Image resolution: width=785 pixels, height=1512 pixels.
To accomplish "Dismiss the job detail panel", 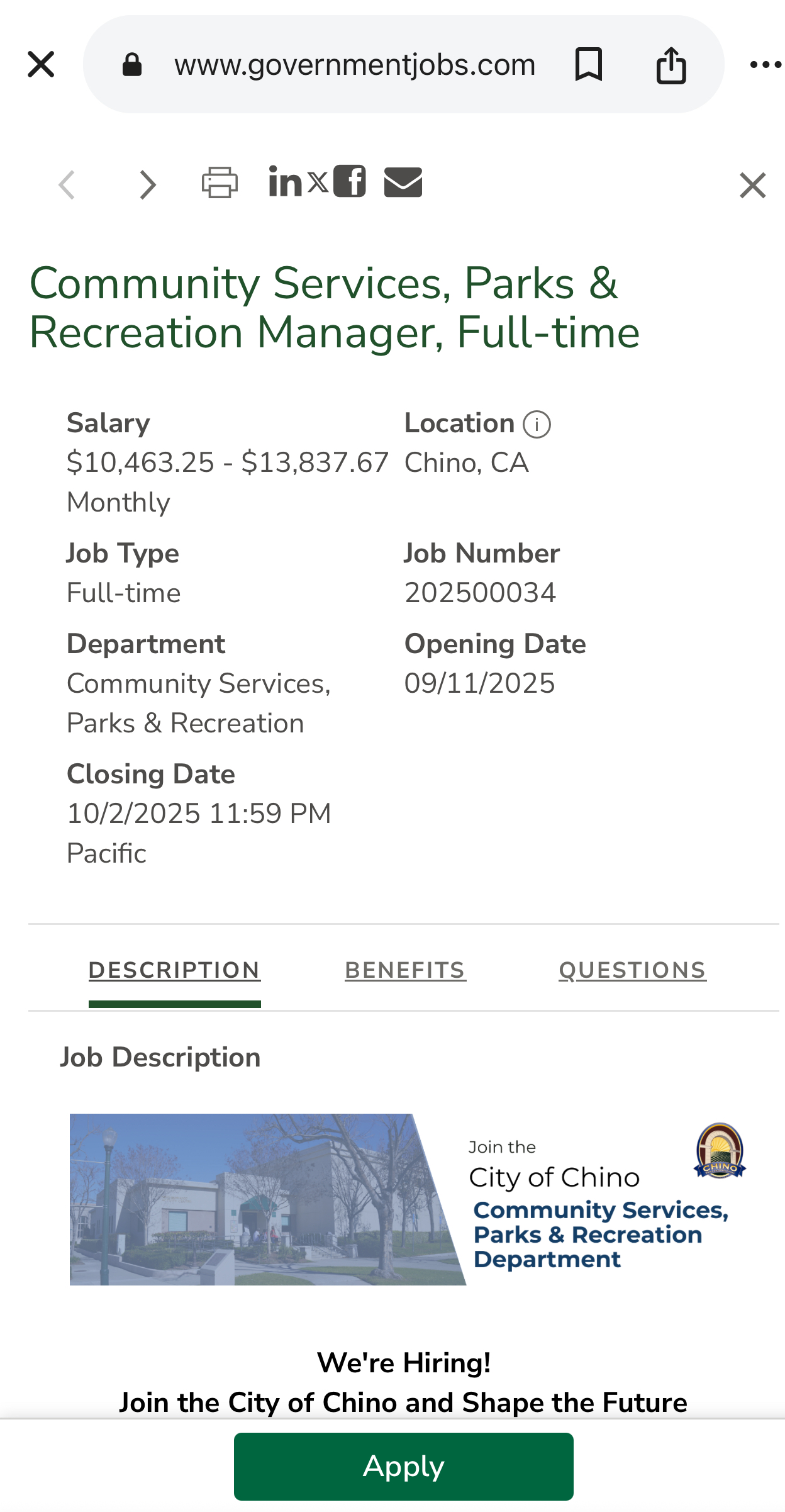I will [753, 186].
